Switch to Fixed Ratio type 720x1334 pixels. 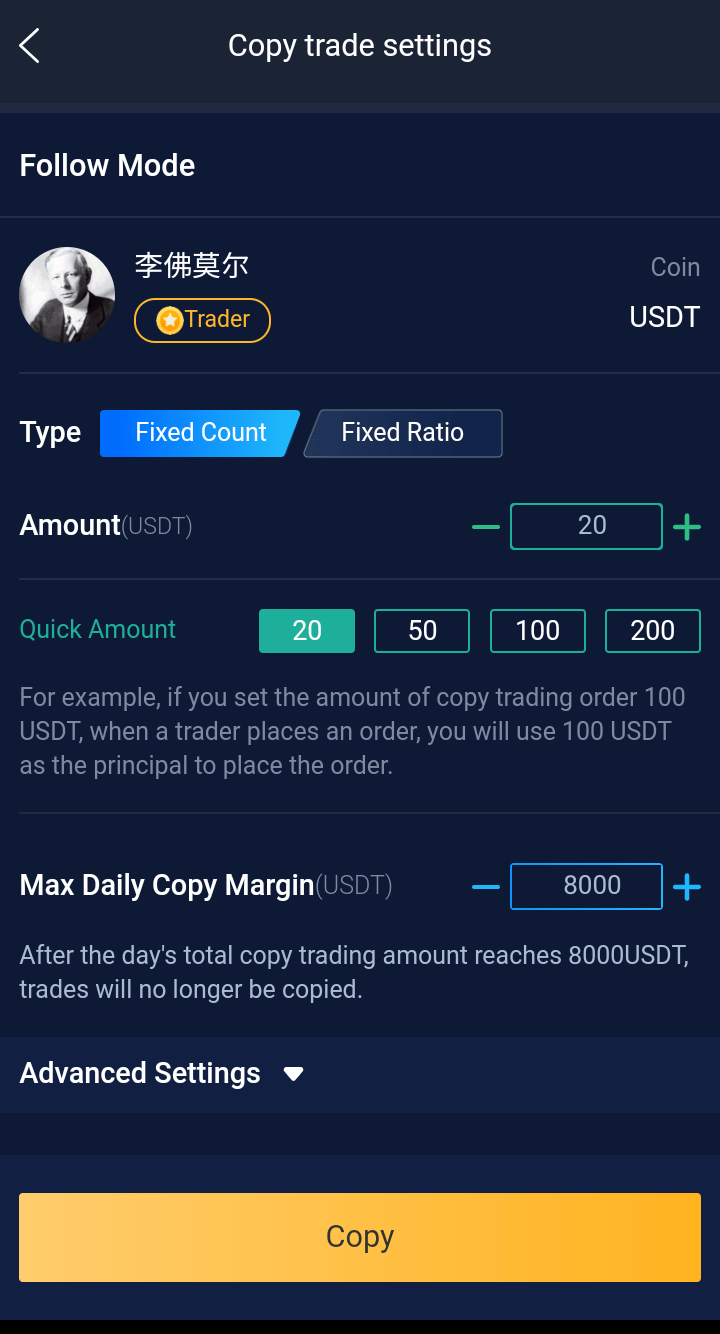(x=403, y=433)
